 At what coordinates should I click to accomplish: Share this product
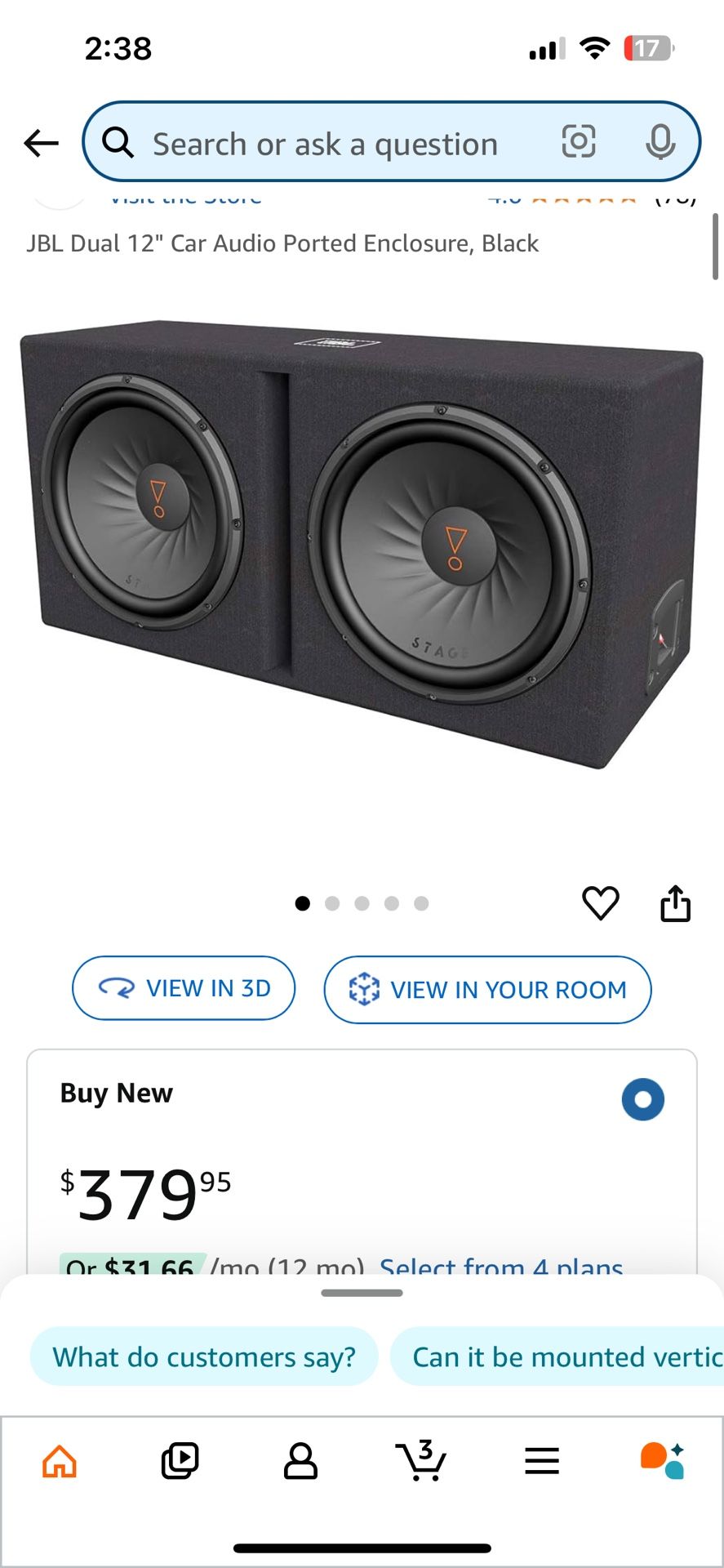pyautogui.click(x=675, y=903)
